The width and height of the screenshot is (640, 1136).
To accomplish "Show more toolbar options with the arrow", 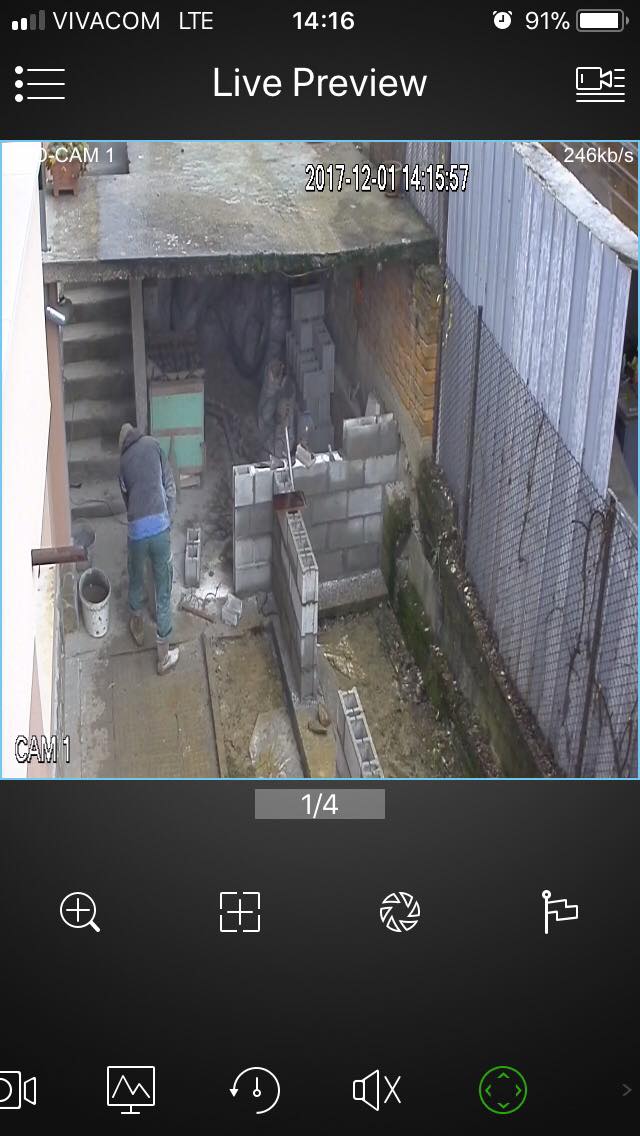I will coord(627,1090).
